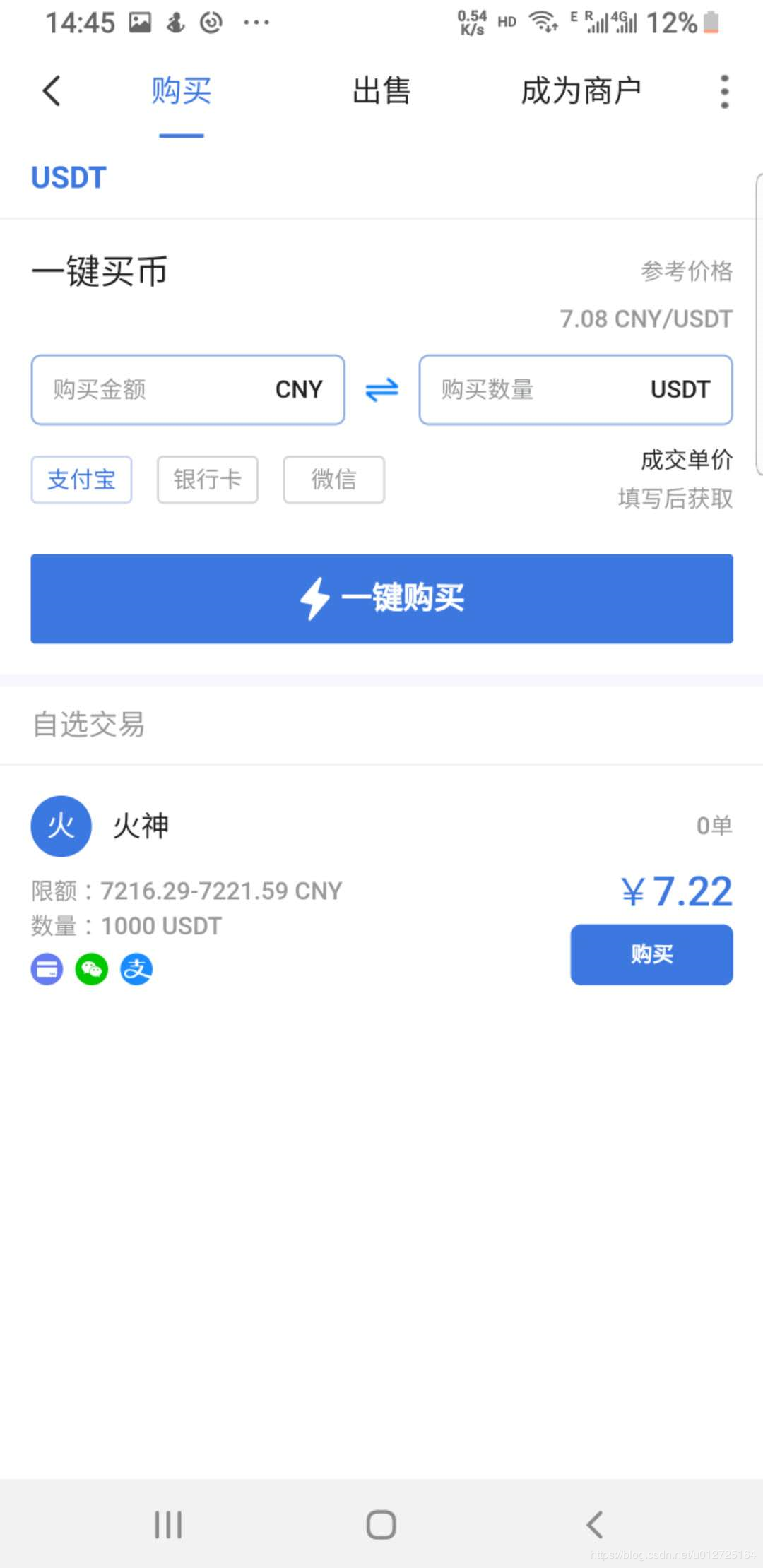Buy from merchant 火神 at ¥7.22

pos(651,954)
